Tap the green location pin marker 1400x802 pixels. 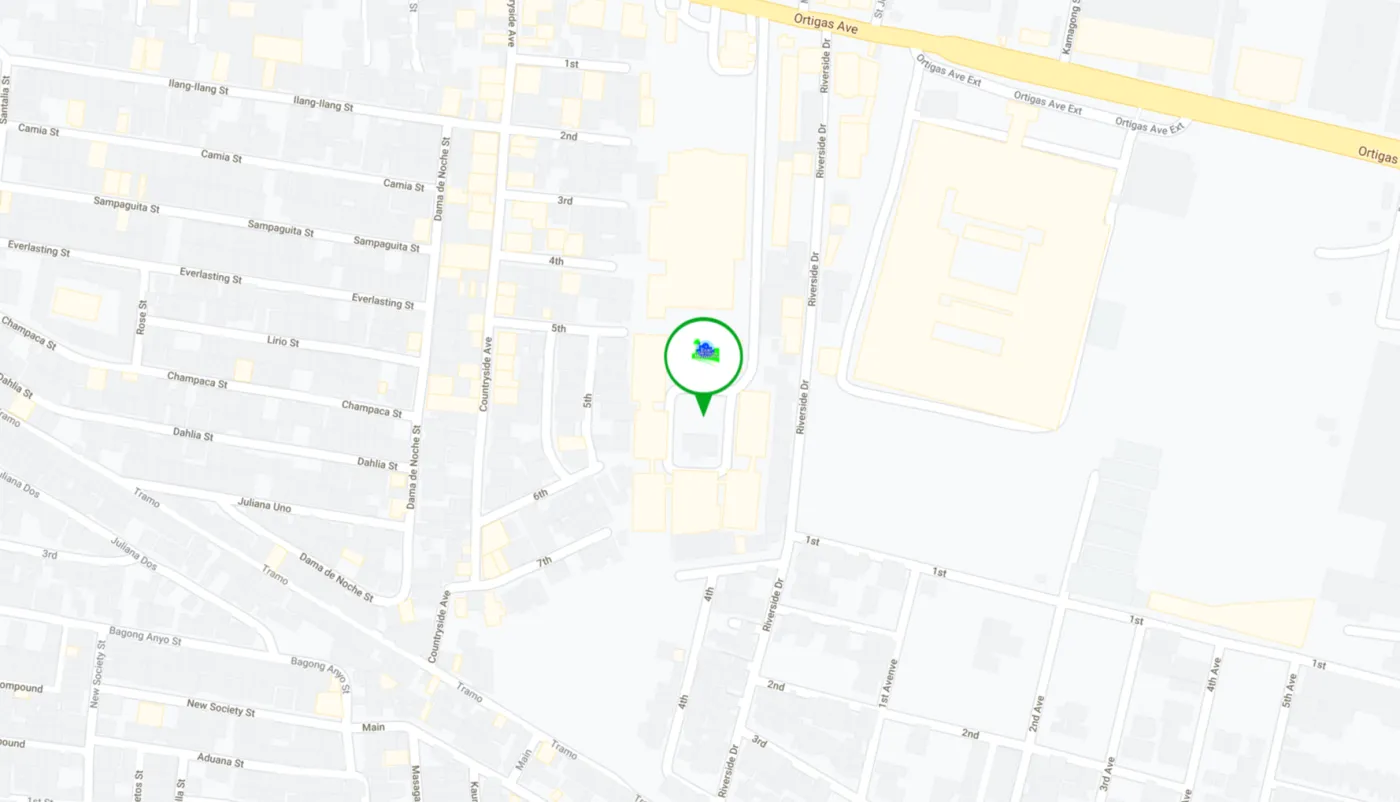click(703, 356)
